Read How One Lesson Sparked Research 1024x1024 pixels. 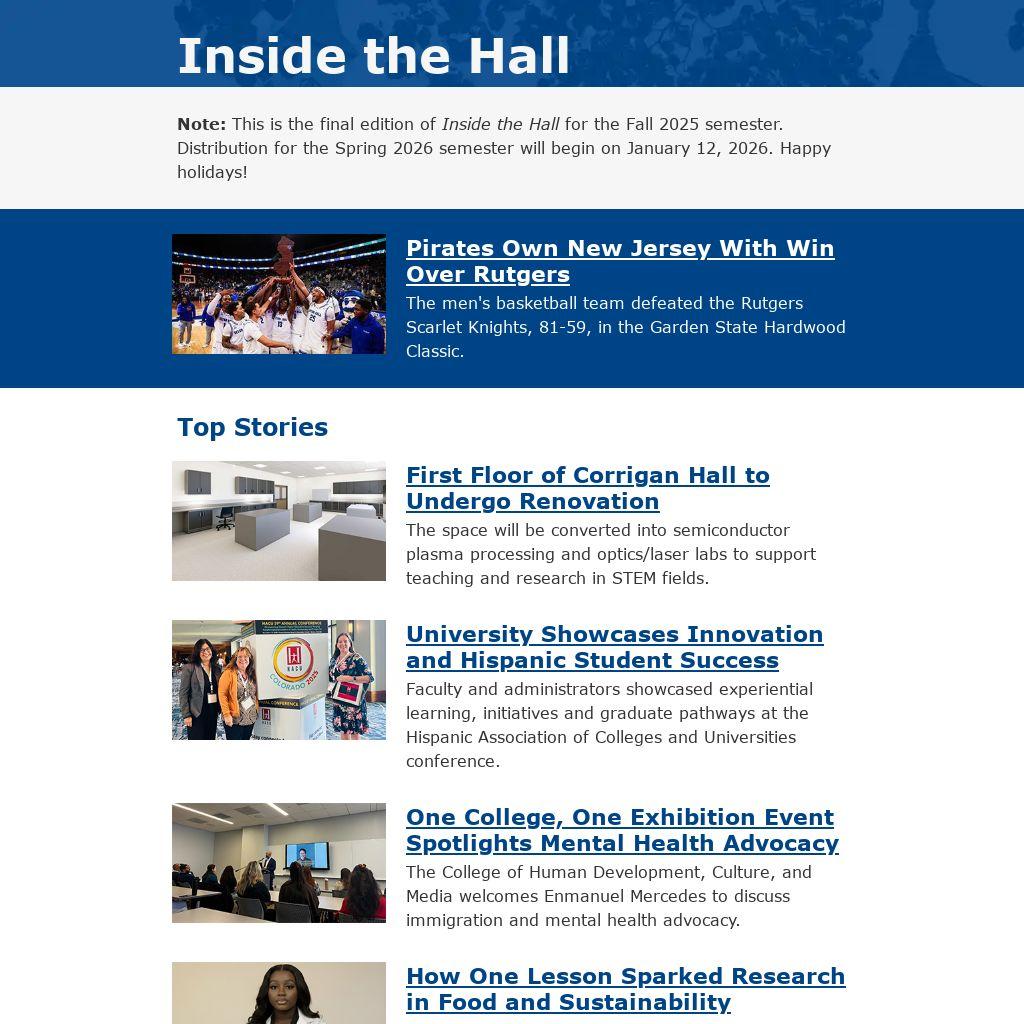point(625,989)
